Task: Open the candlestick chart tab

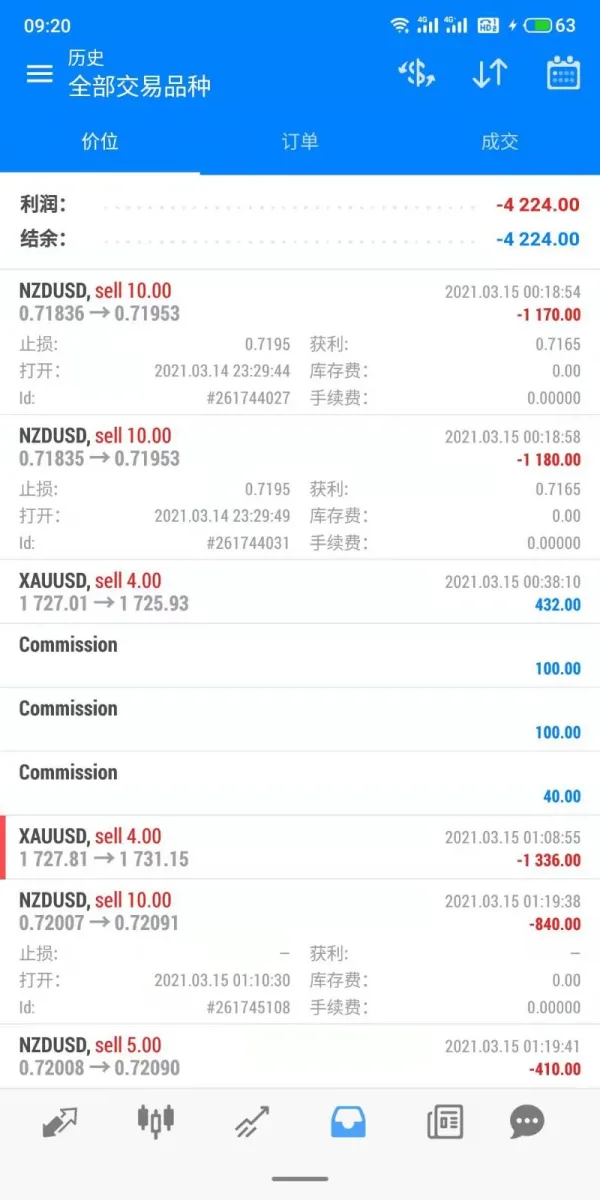Action: click(155, 1121)
